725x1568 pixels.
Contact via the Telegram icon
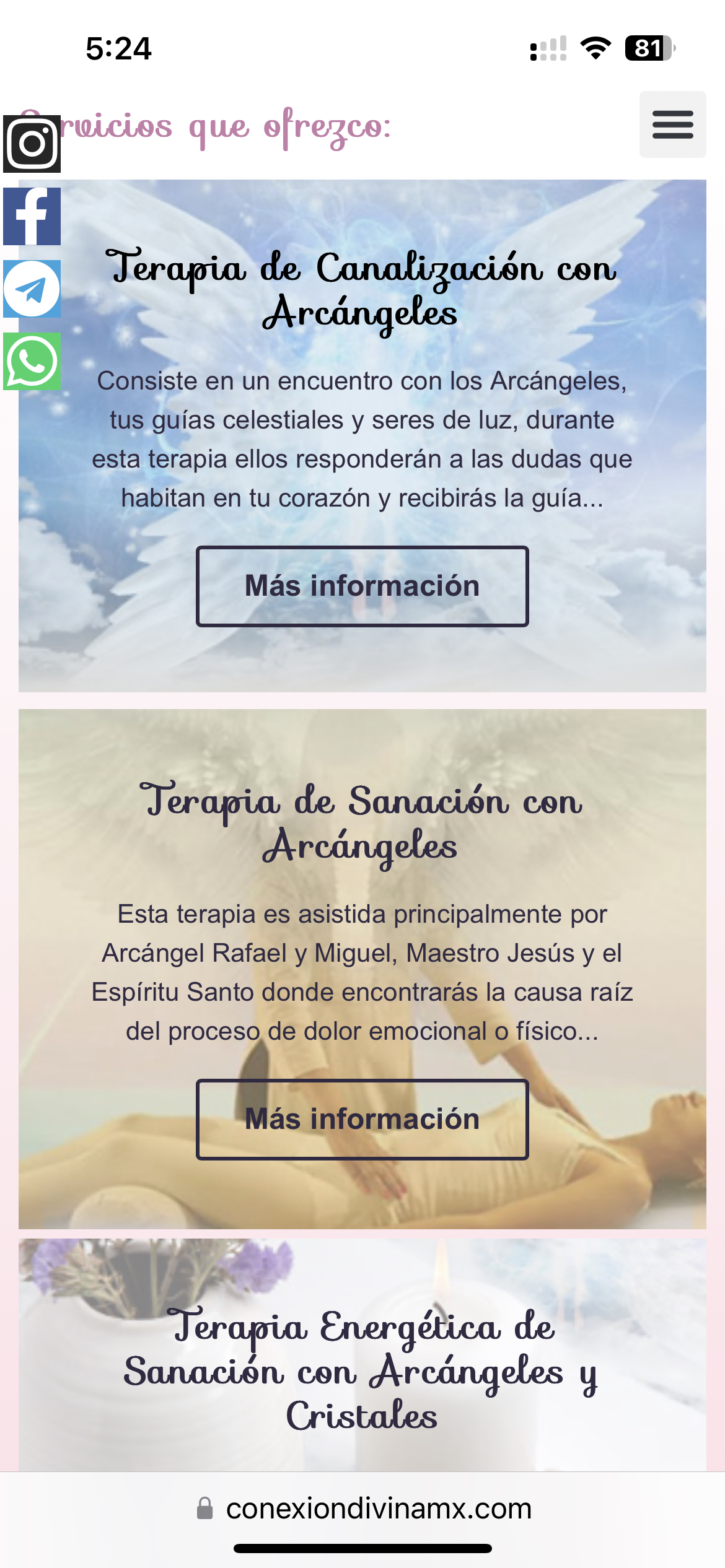point(32,289)
